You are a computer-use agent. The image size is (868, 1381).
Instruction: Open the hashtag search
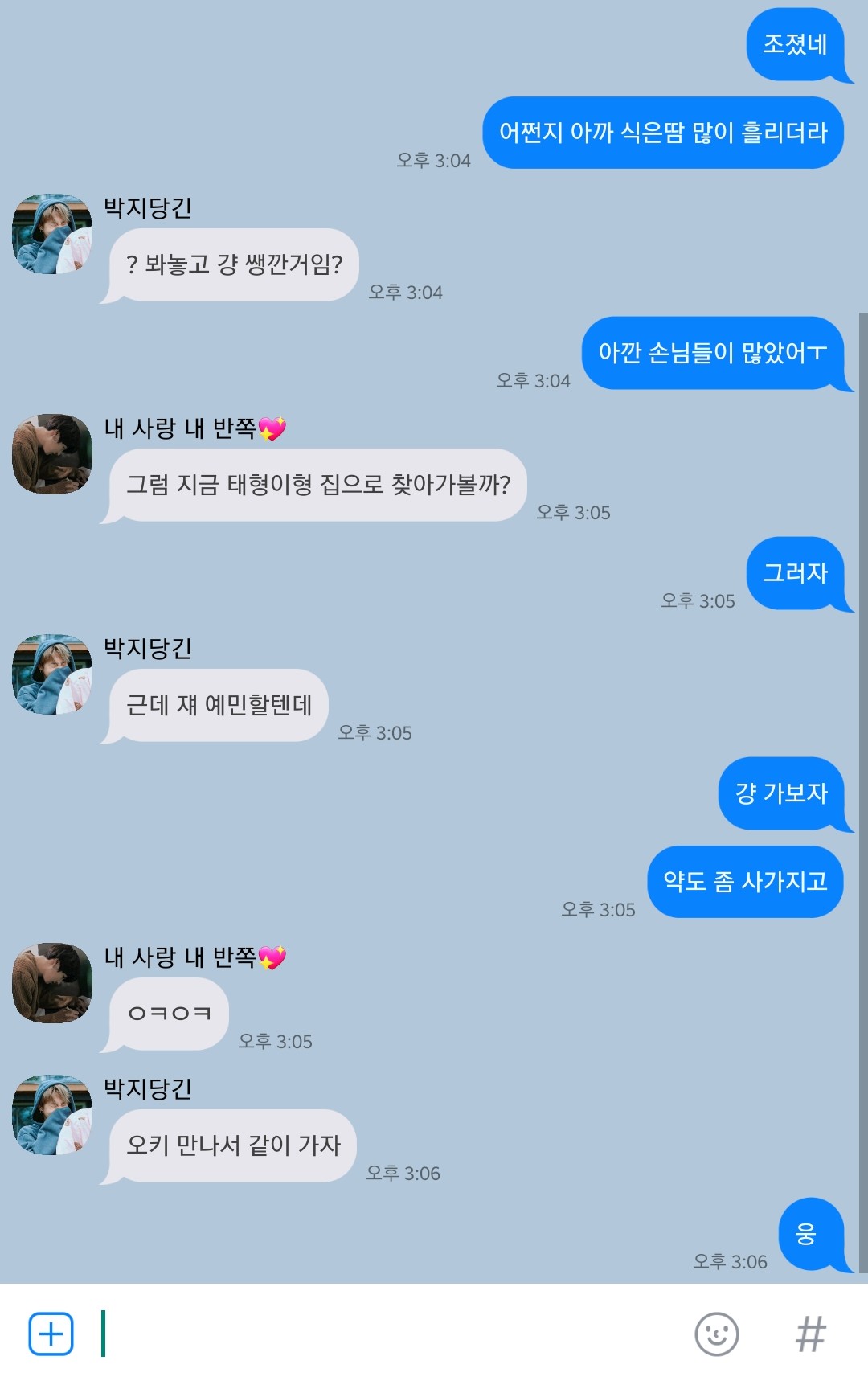tap(810, 1334)
